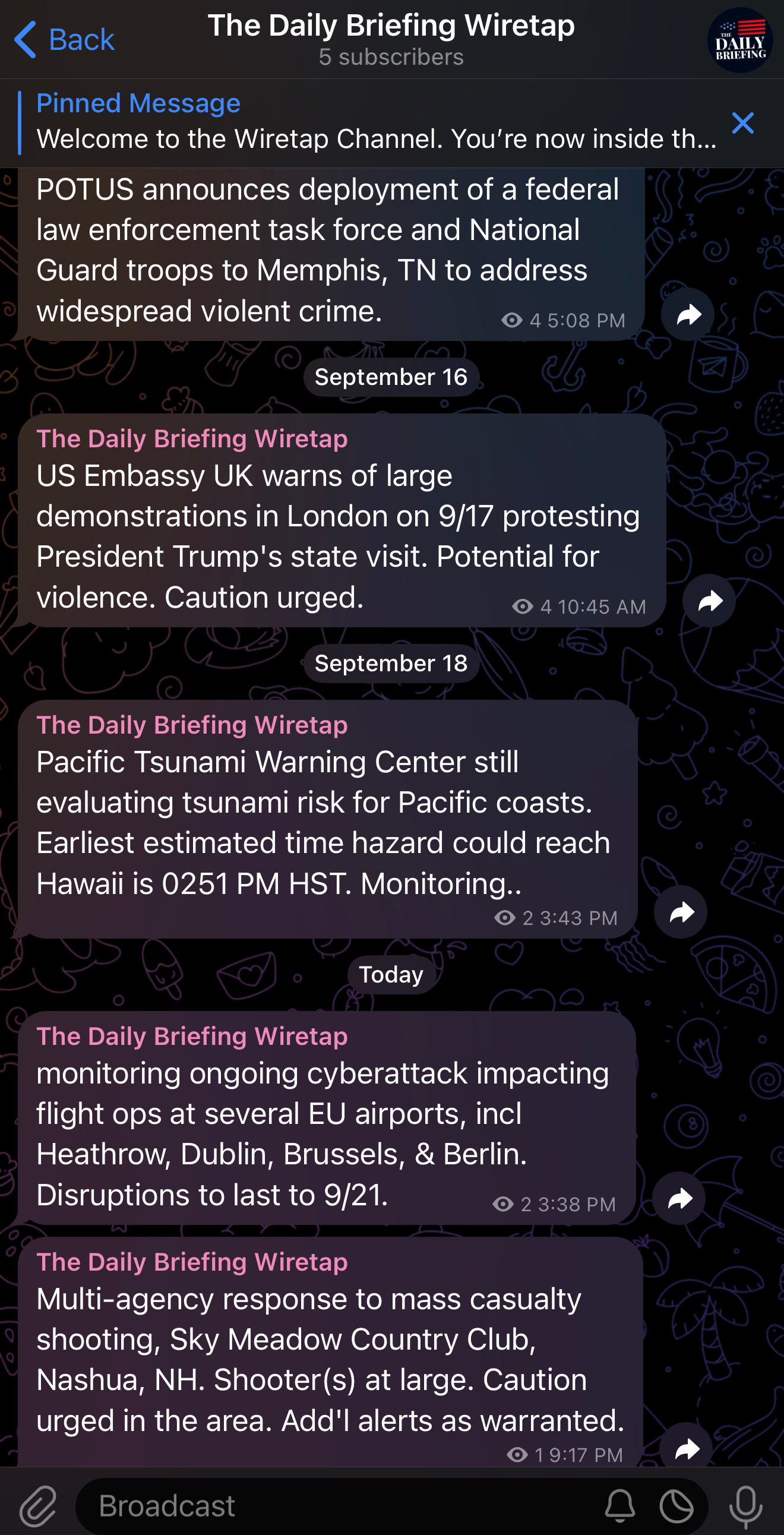The width and height of the screenshot is (784, 1535).
Task: Open the scheduled messages timer icon
Action: [x=676, y=1506]
